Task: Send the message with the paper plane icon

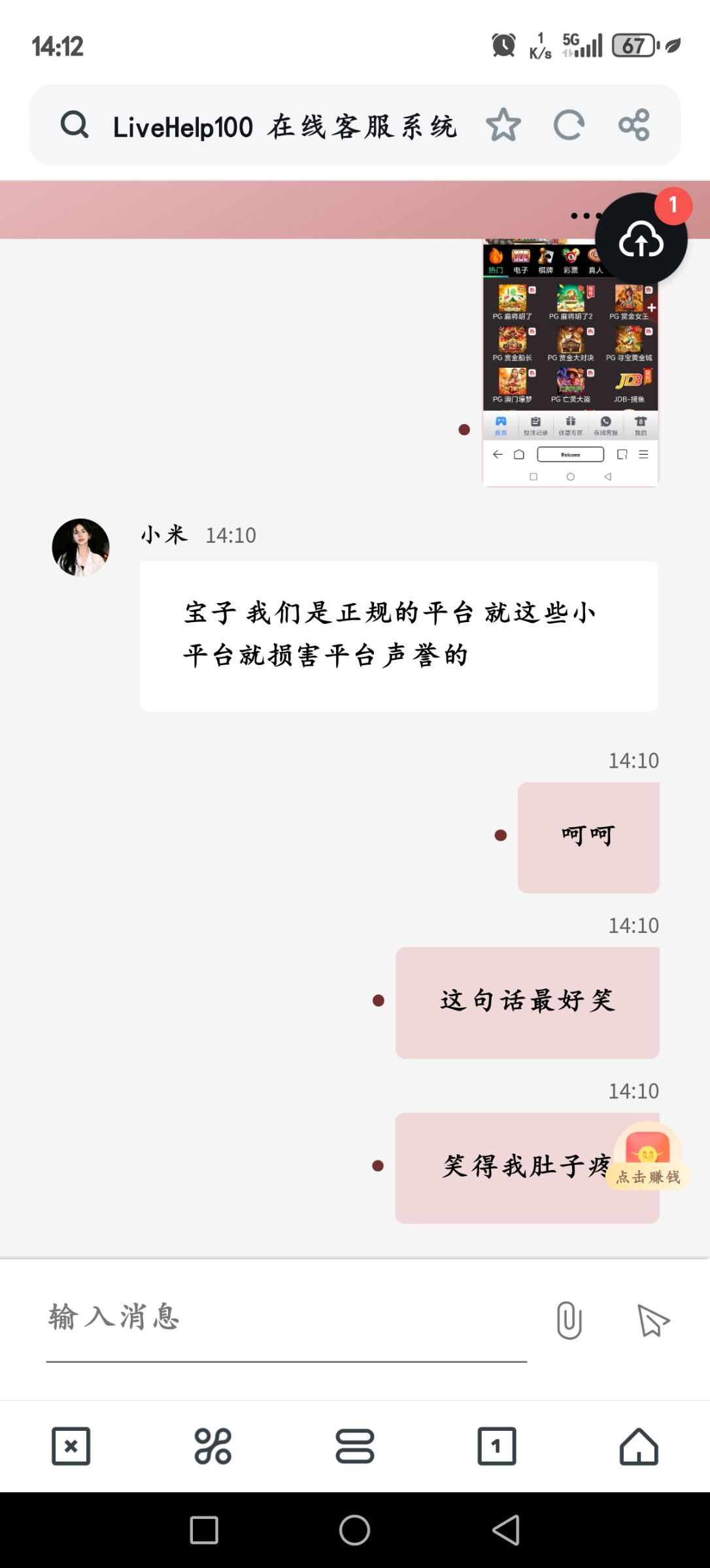Action: point(653,1320)
